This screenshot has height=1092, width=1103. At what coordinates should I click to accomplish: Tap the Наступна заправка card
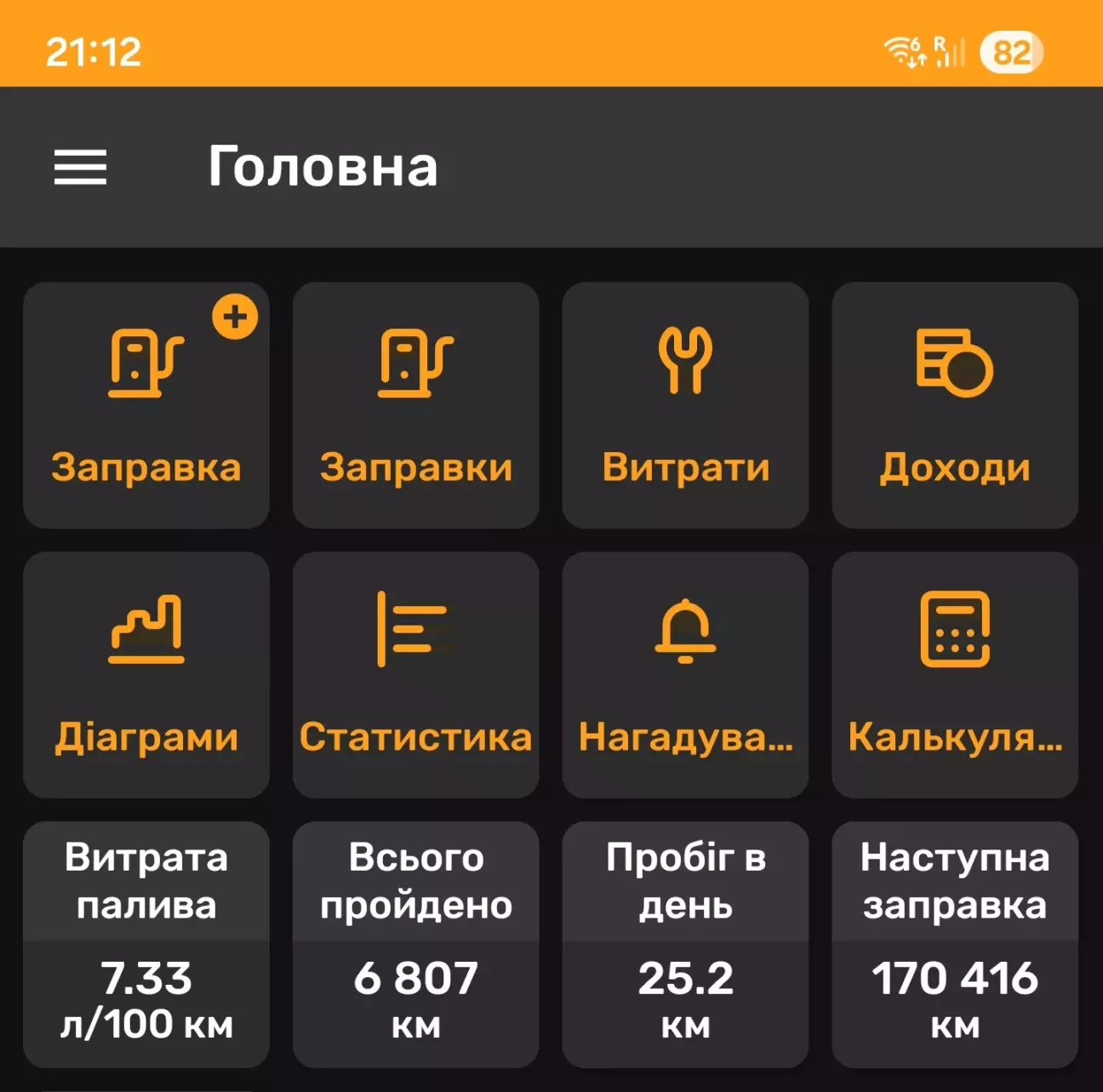click(x=954, y=943)
